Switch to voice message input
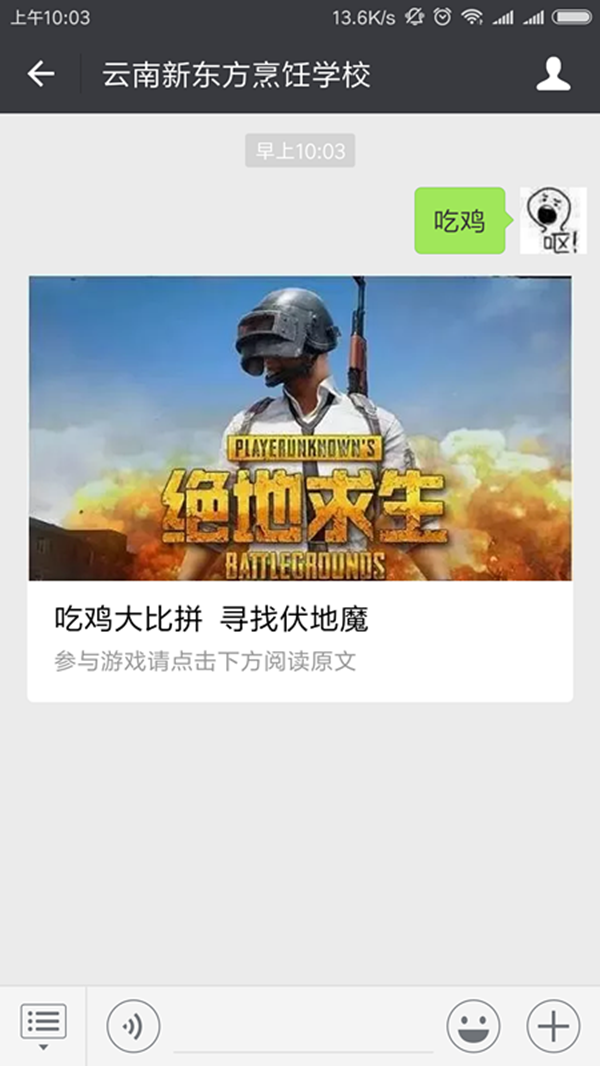Viewport: 600px width, 1066px height. pos(133,1026)
